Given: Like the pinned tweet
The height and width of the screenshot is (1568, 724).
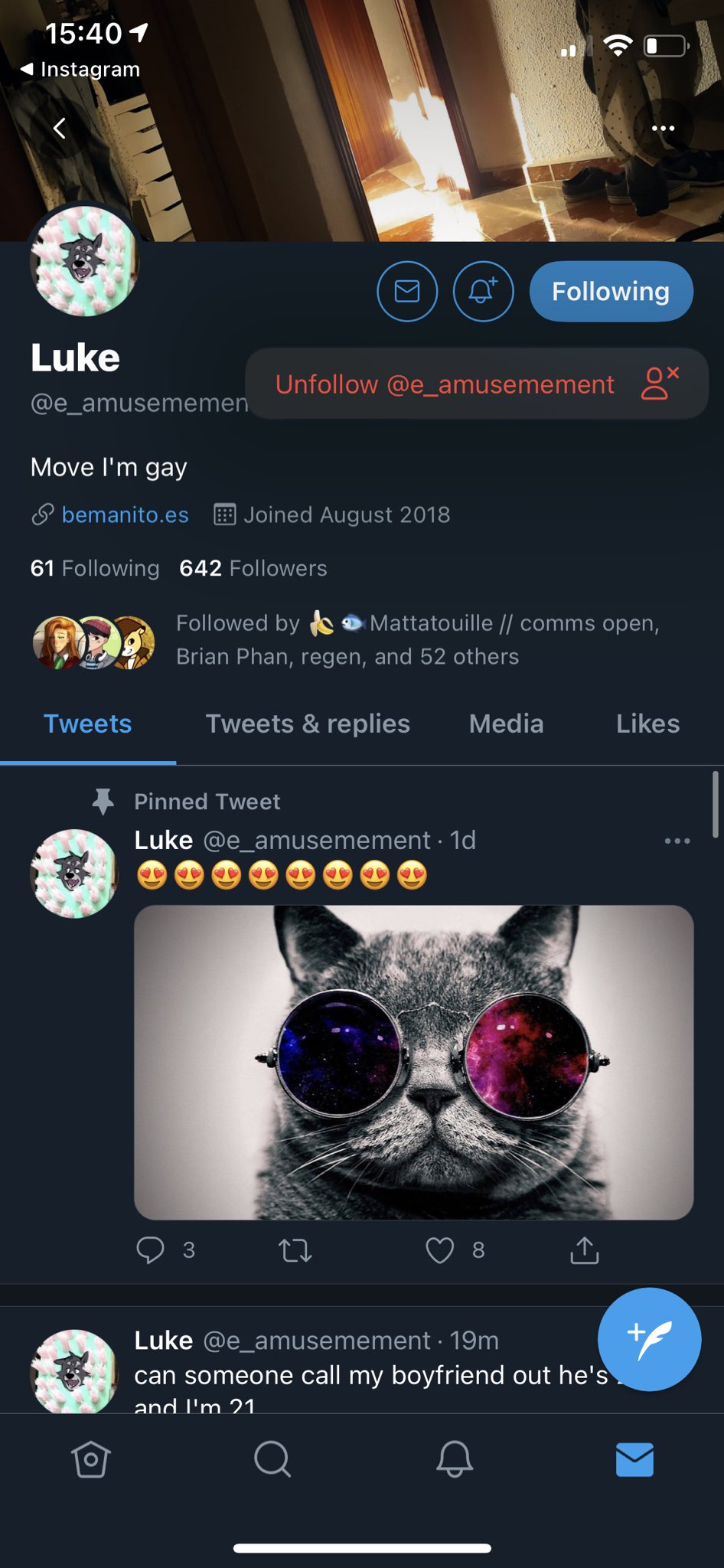Looking at the screenshot, I should click(x=440, y=1250).
